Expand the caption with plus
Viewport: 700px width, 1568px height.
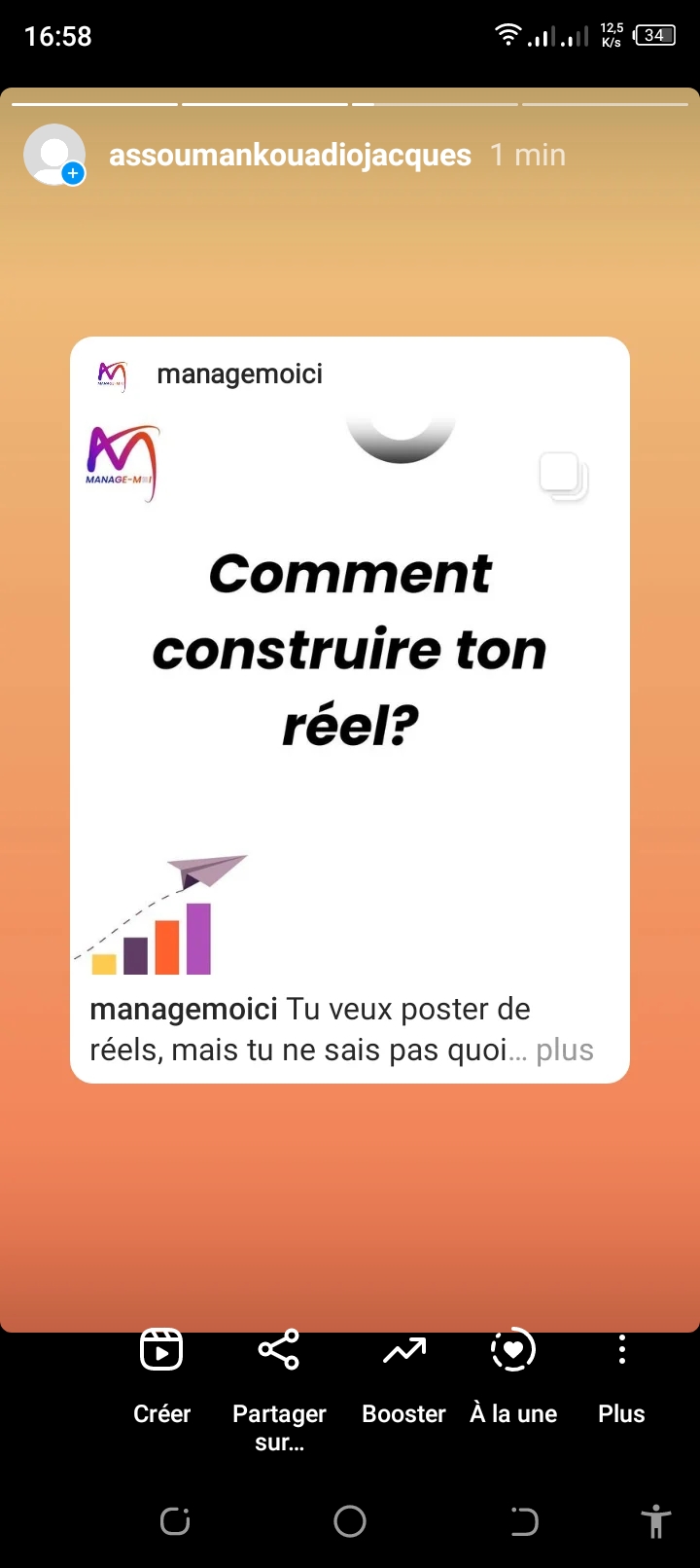coord(565,1051)
